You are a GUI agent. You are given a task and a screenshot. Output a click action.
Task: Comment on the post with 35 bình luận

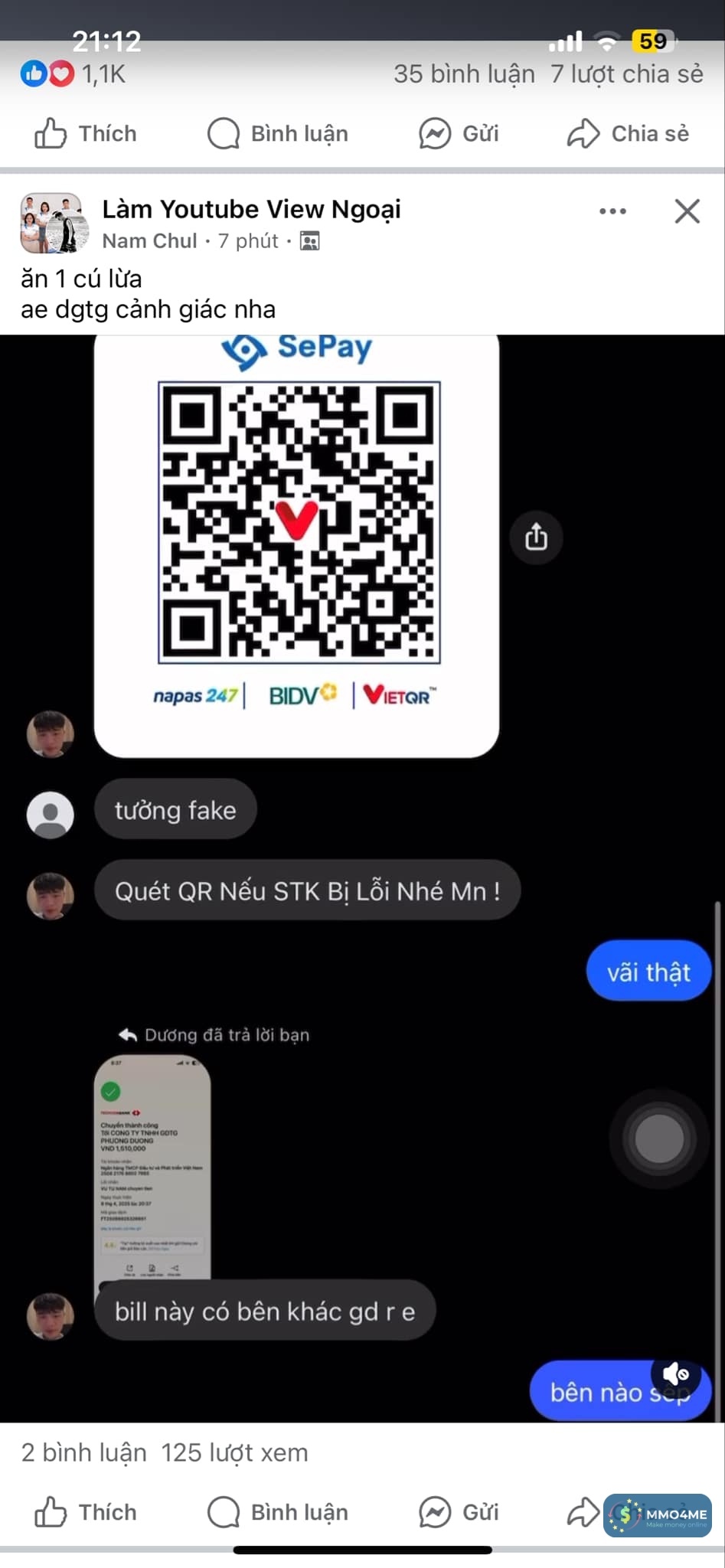[278, 134]
